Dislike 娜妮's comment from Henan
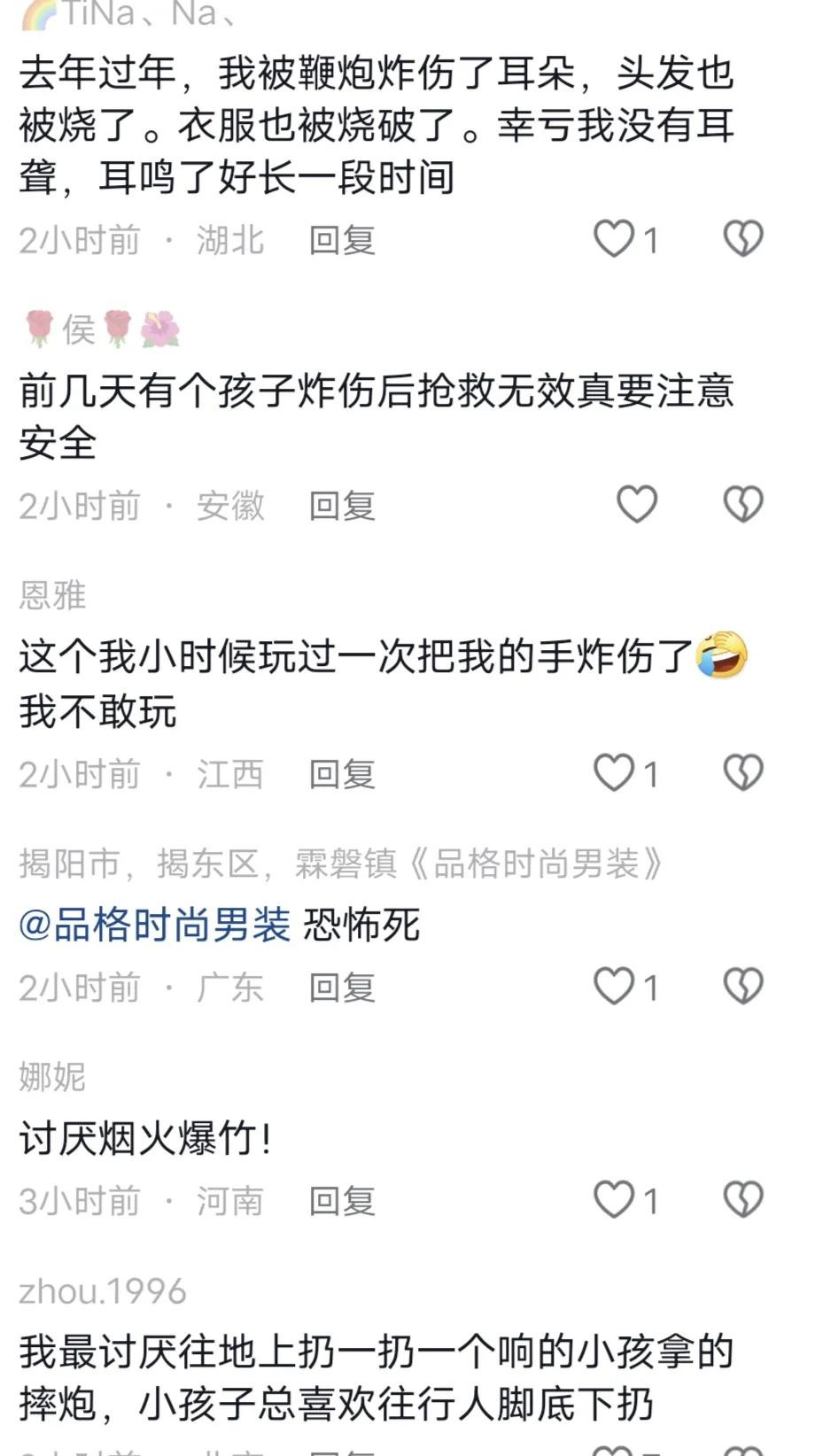 point(743,1200)
